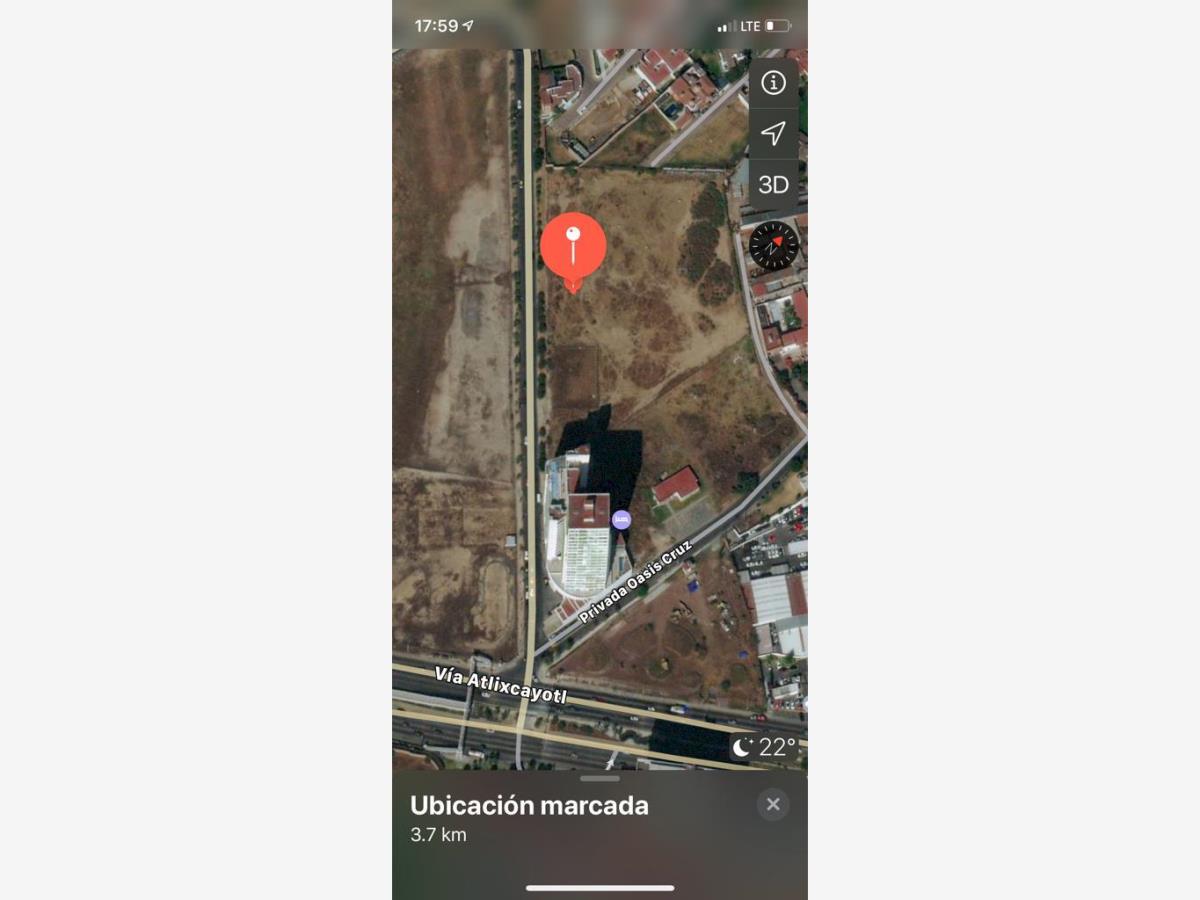Tap the compass to reset north
1200x900 pixels.
click(774, 245)
